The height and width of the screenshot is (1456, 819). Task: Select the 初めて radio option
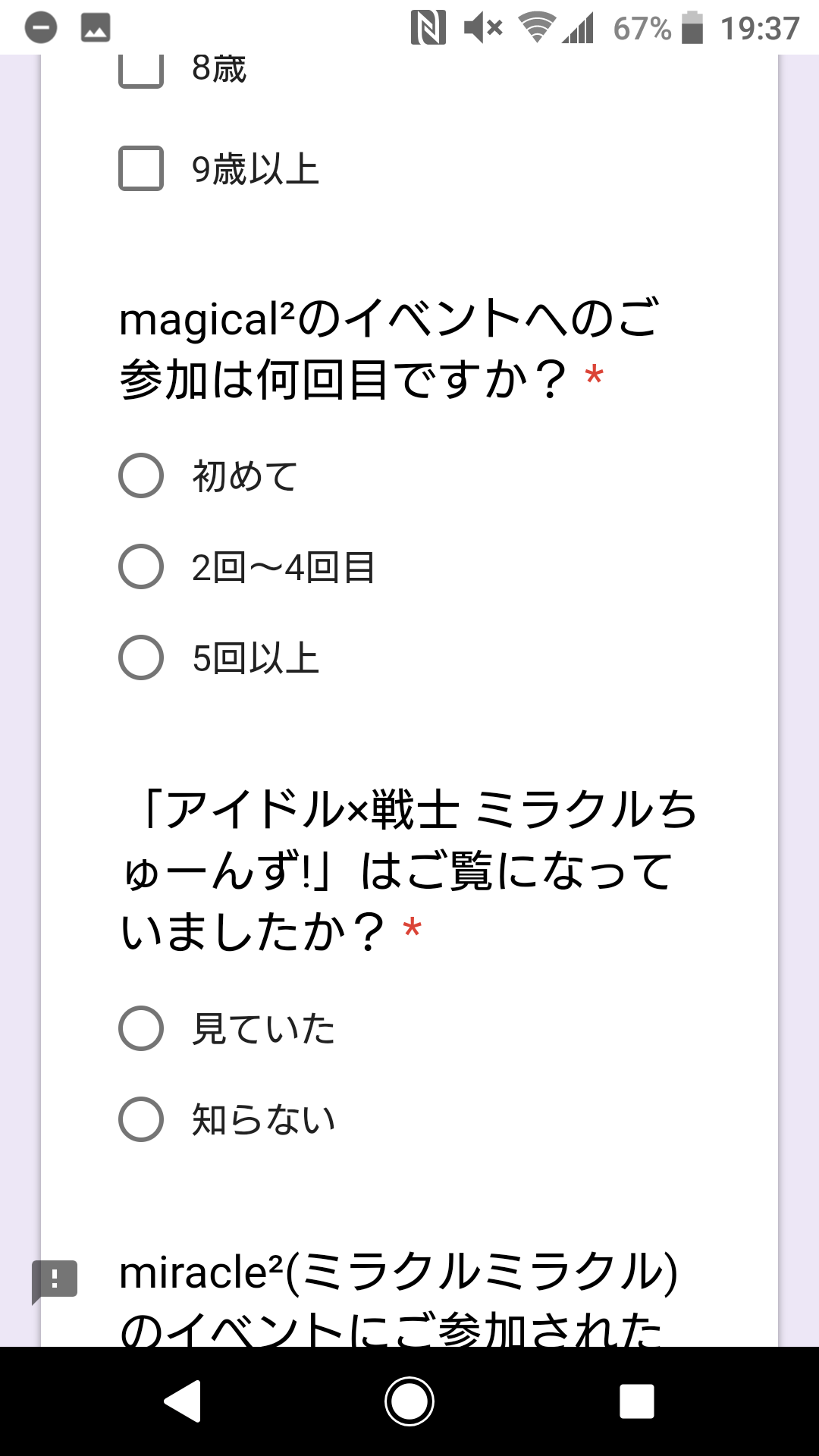pos(141,475)
